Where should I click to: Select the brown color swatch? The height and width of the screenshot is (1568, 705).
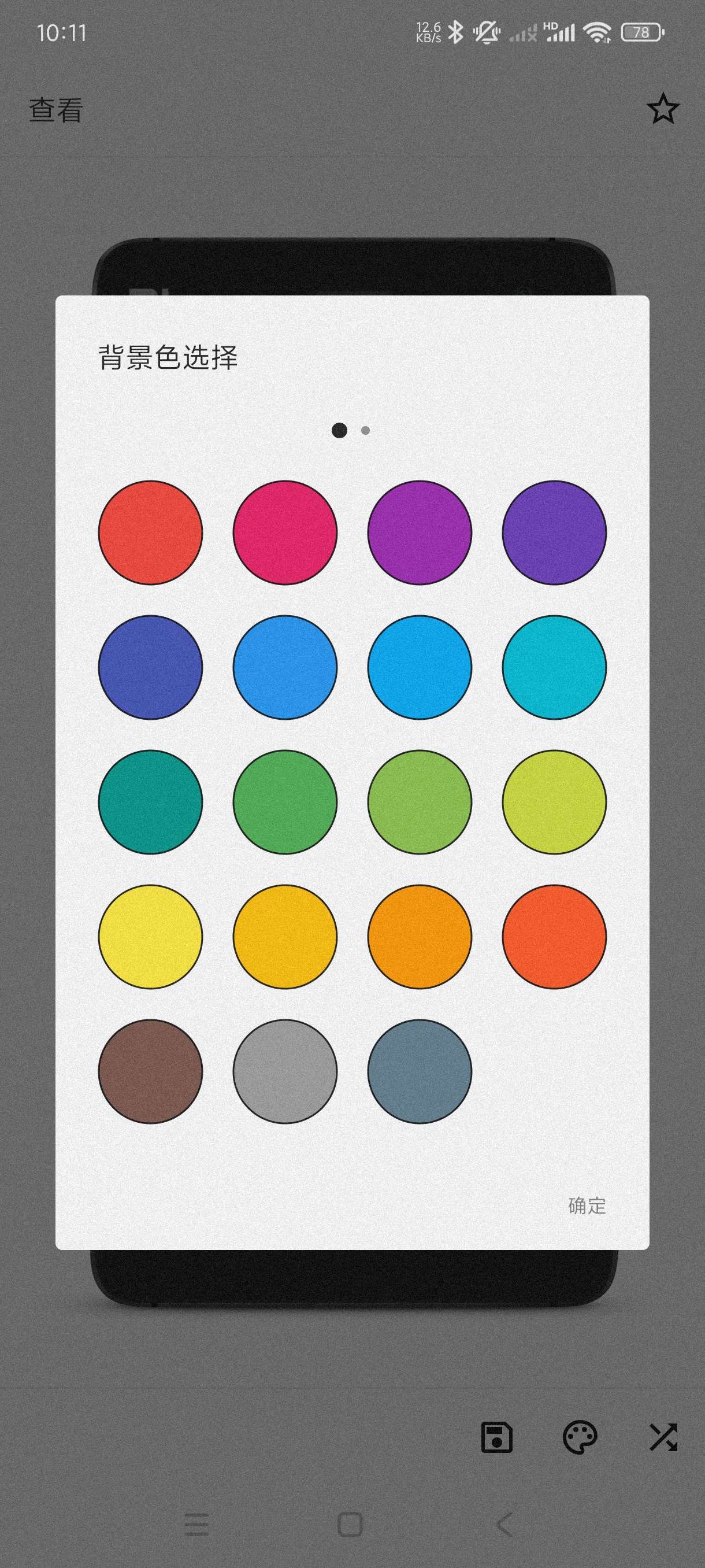click(x=150, y=1071)
